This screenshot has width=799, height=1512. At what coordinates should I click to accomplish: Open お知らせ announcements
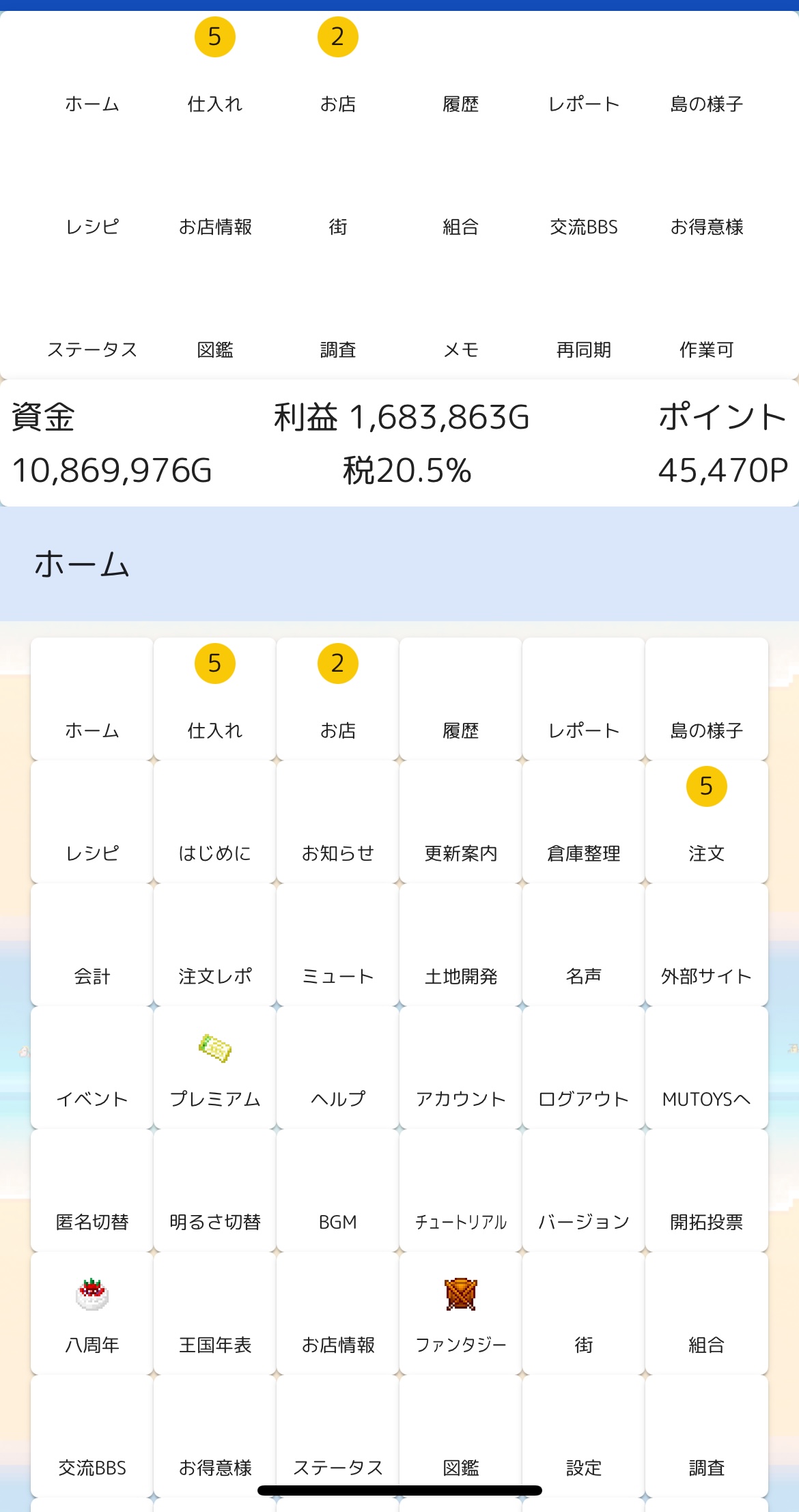(x=338, y=822)
